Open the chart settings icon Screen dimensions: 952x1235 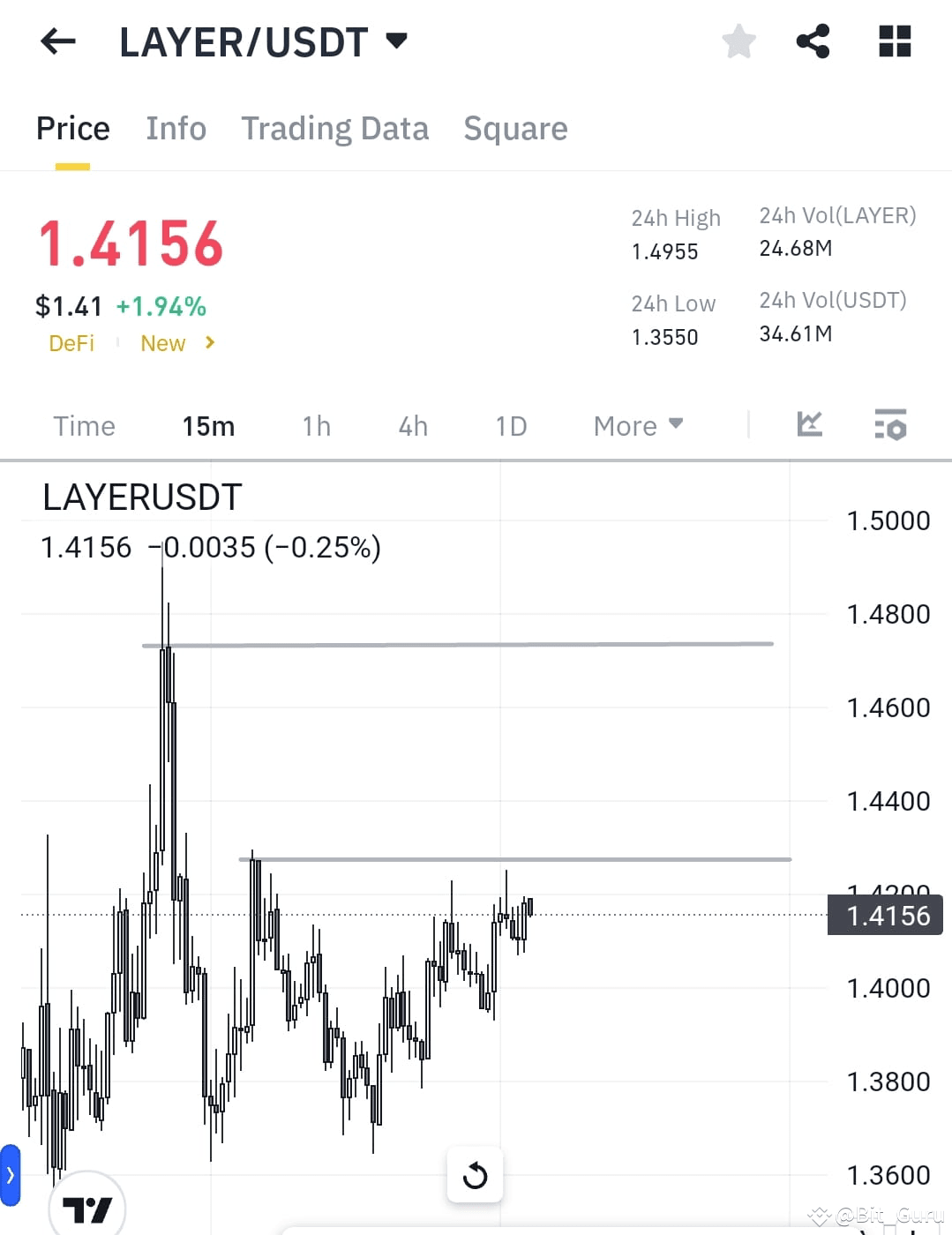click(x=891, y=426)
